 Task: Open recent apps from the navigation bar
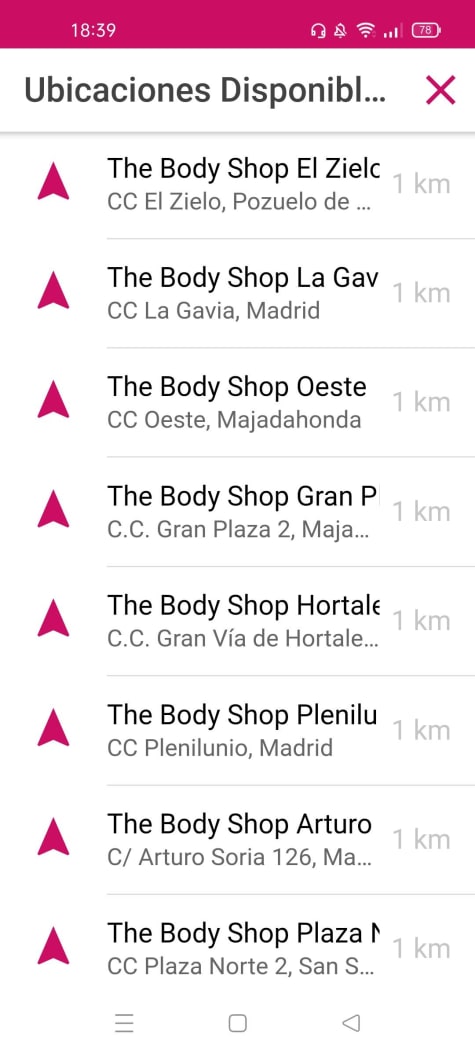pyautogui.click(x=124, y=1023)
